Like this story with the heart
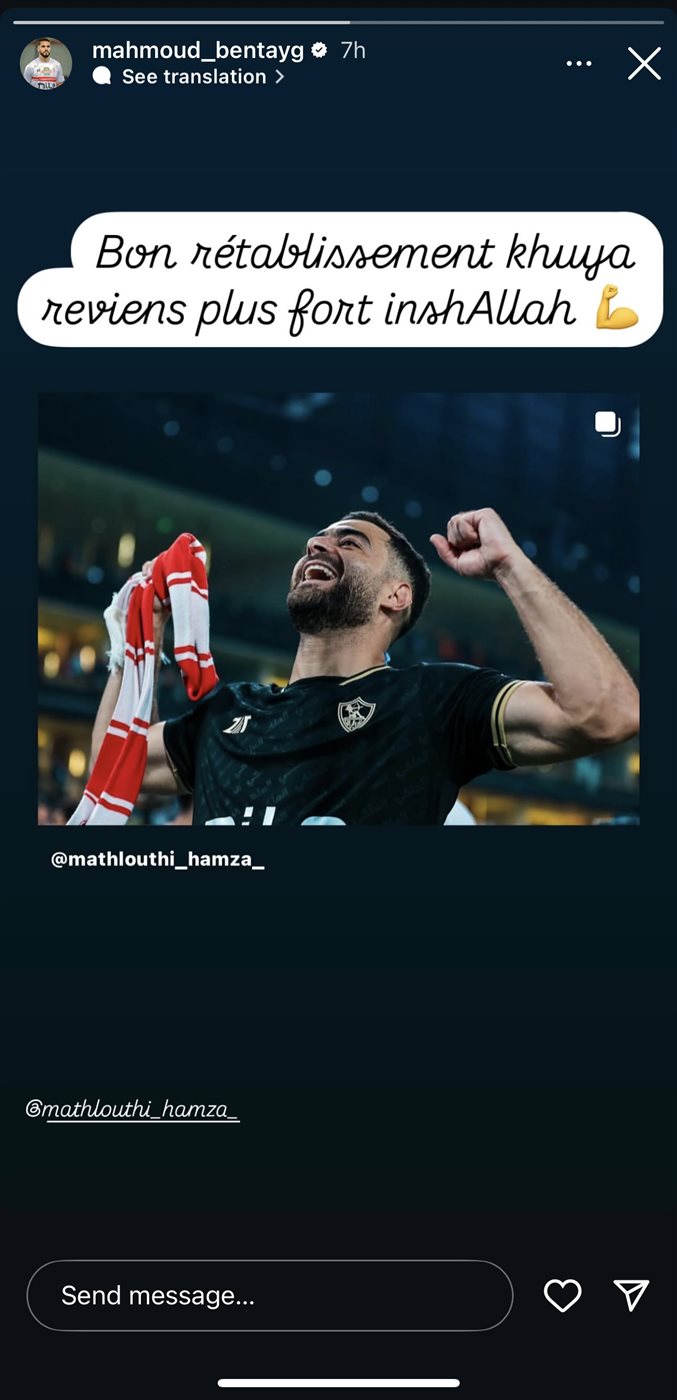677x1400 pixels. (562, 1296)
